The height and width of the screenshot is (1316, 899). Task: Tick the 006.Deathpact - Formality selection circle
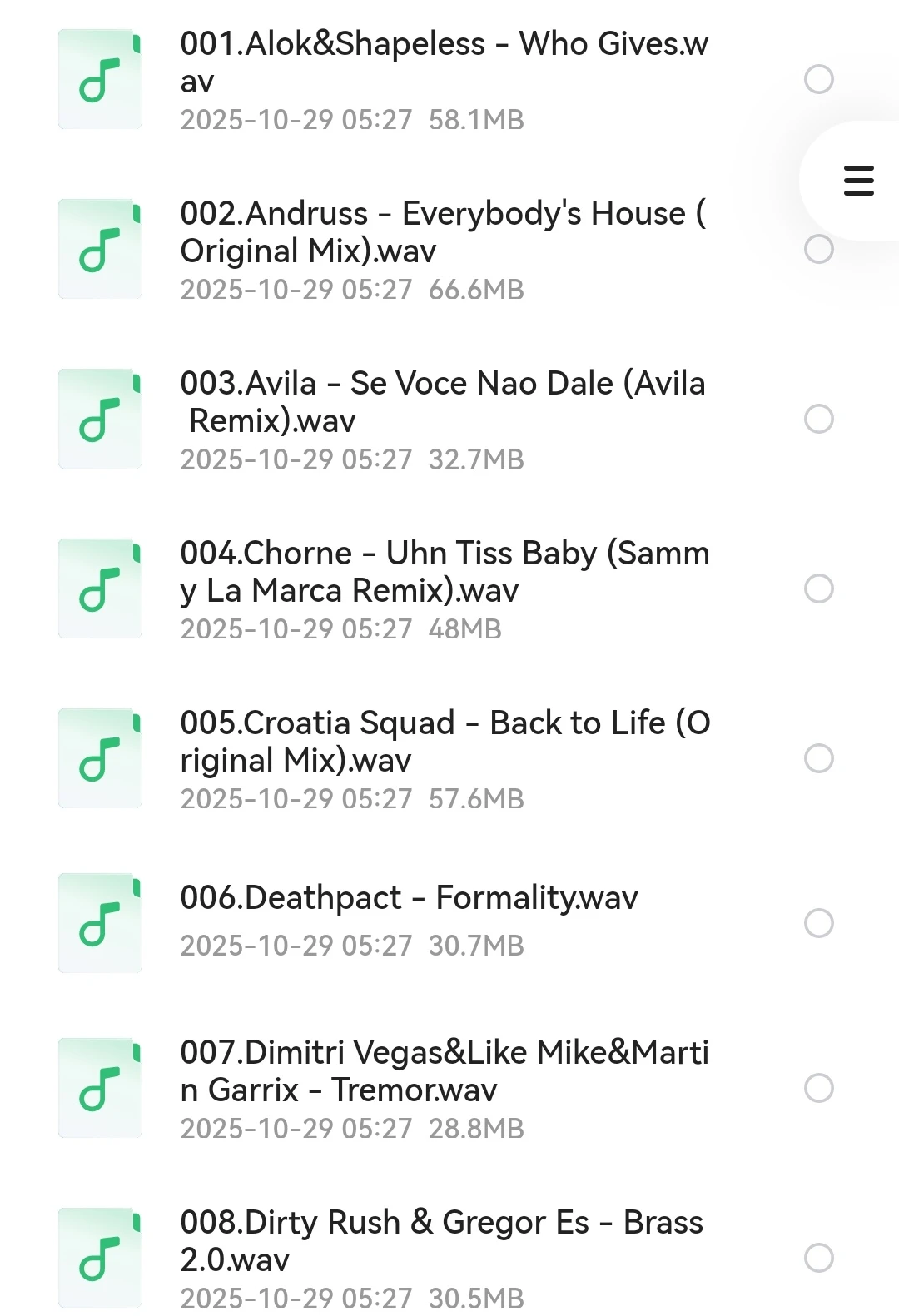pyautogui.click(x=819, y=923)
